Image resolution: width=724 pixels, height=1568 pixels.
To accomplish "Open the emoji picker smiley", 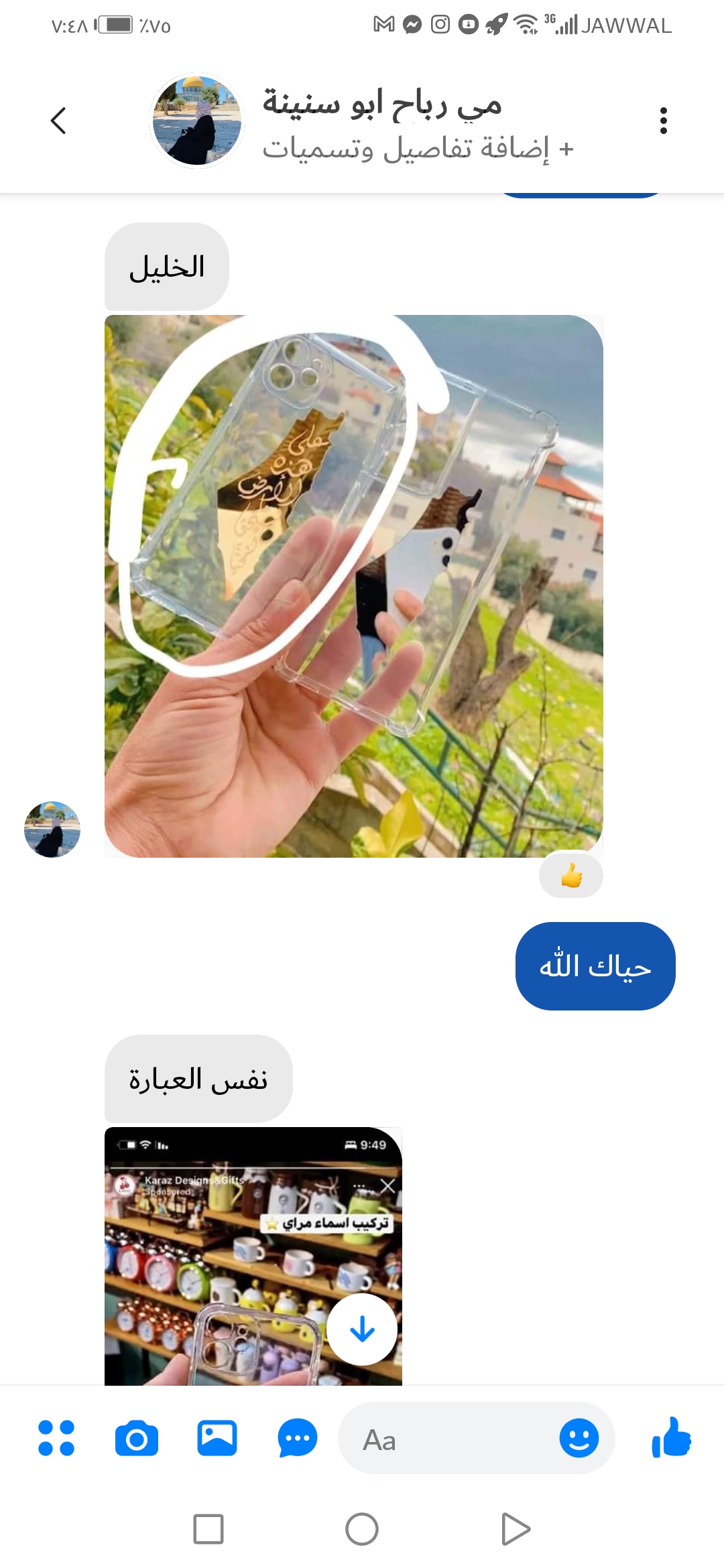I will [x=579, y=1438].
